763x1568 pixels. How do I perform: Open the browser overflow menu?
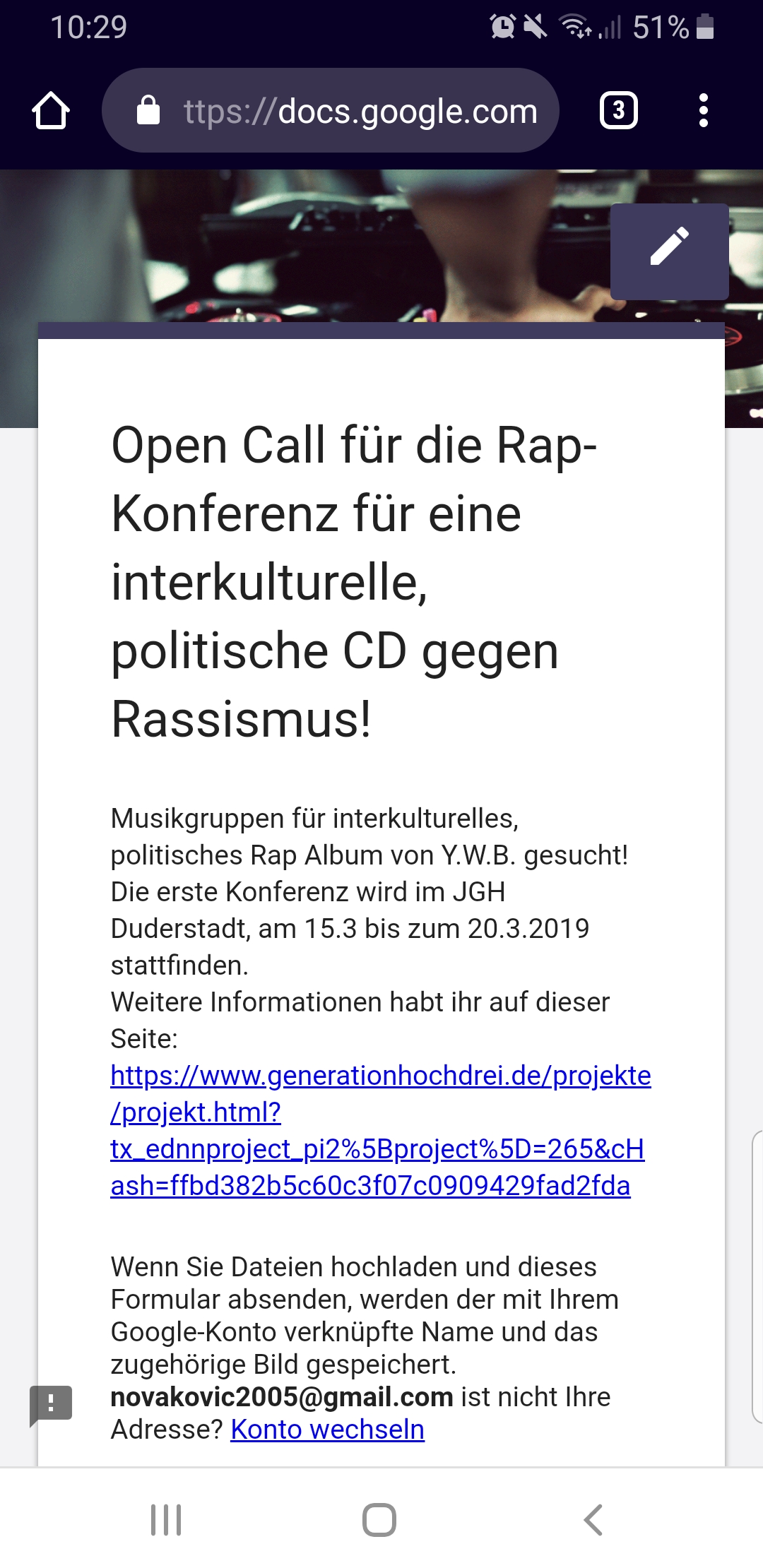tap(703, 111)
